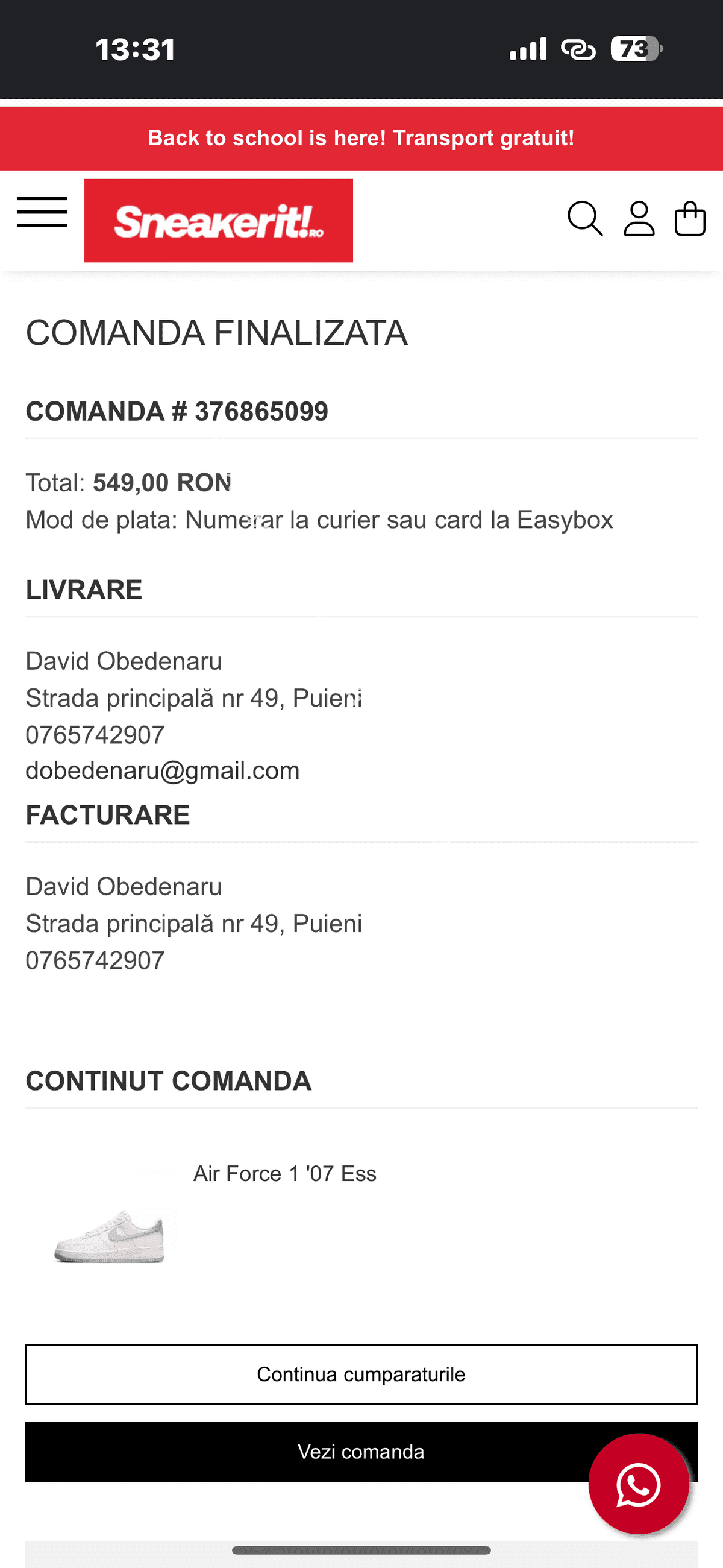
Task: Tap Continua cumparaturile button
Action: 361,1374
